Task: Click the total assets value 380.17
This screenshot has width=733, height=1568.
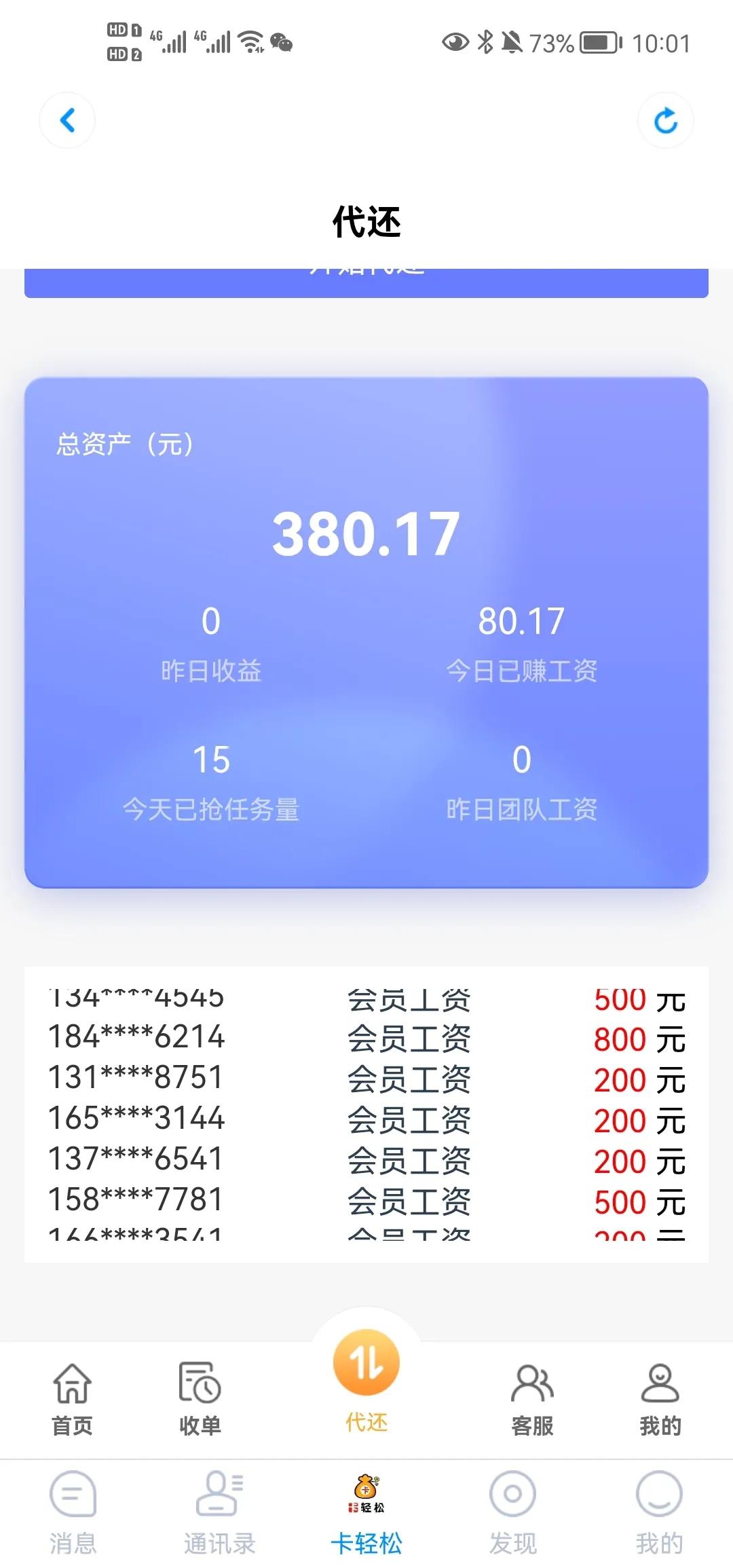Action: click(365, 534)
